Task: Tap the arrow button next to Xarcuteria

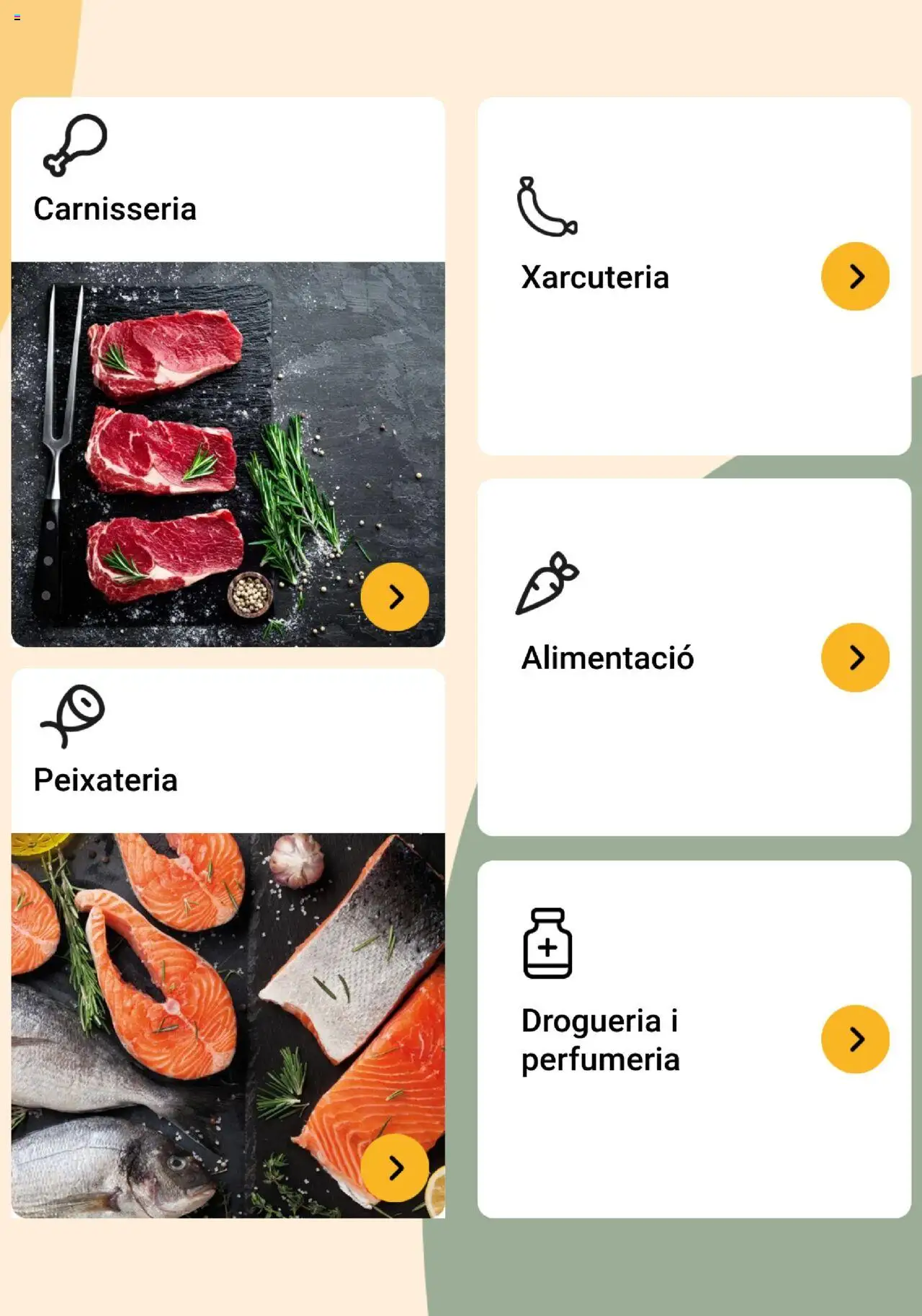Action: [x=855, y=276]
